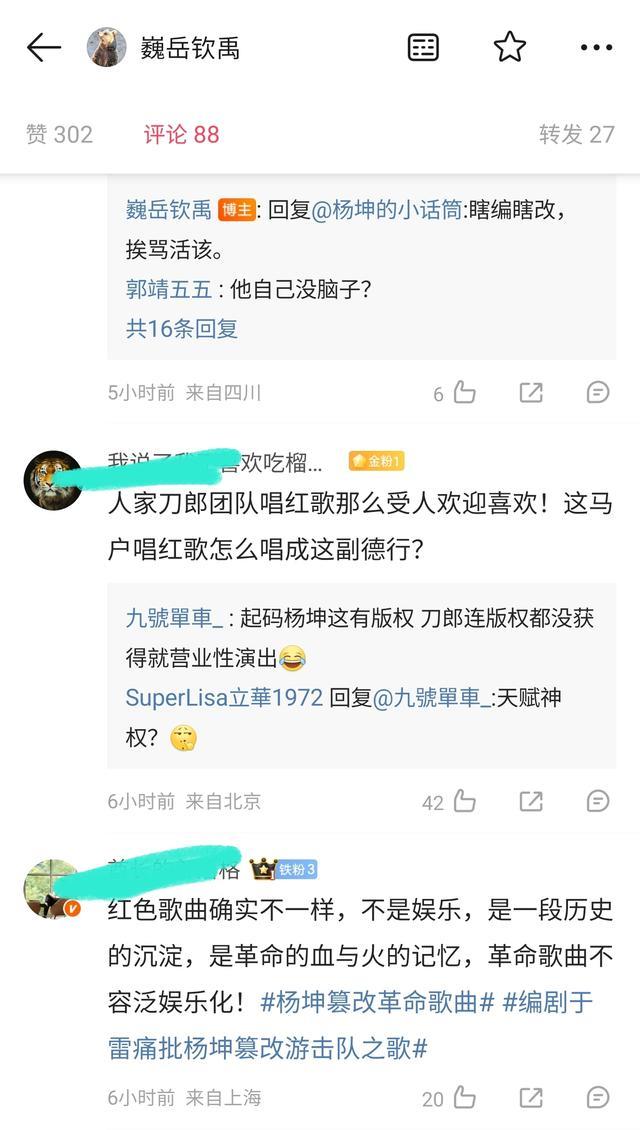Expand 共16条回复 replies

(x=182, y=328)
